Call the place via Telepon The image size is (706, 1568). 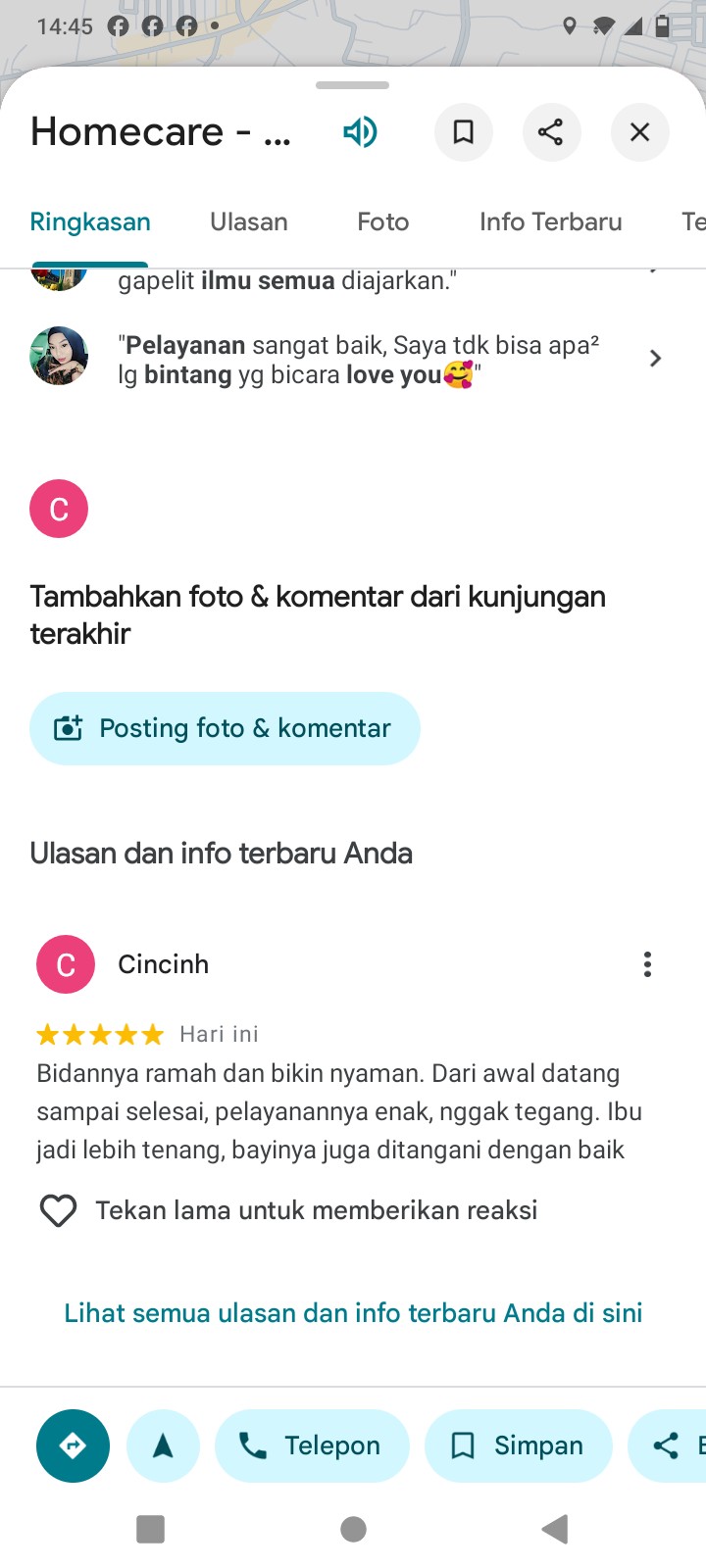pos(312,1445)
